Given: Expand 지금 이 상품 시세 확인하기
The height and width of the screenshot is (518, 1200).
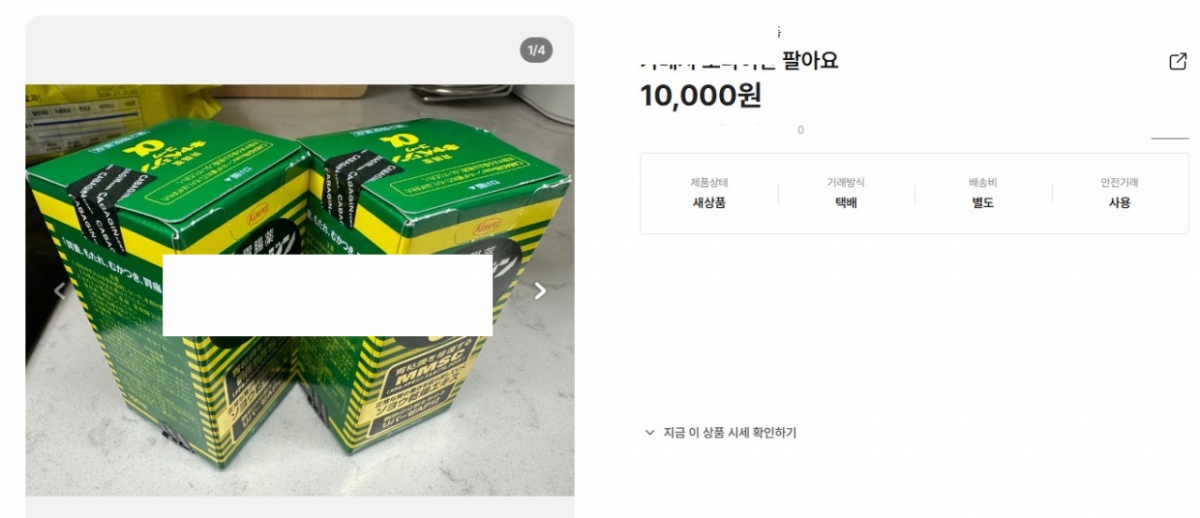Looking at the screenshot, I should pos(720,433).
